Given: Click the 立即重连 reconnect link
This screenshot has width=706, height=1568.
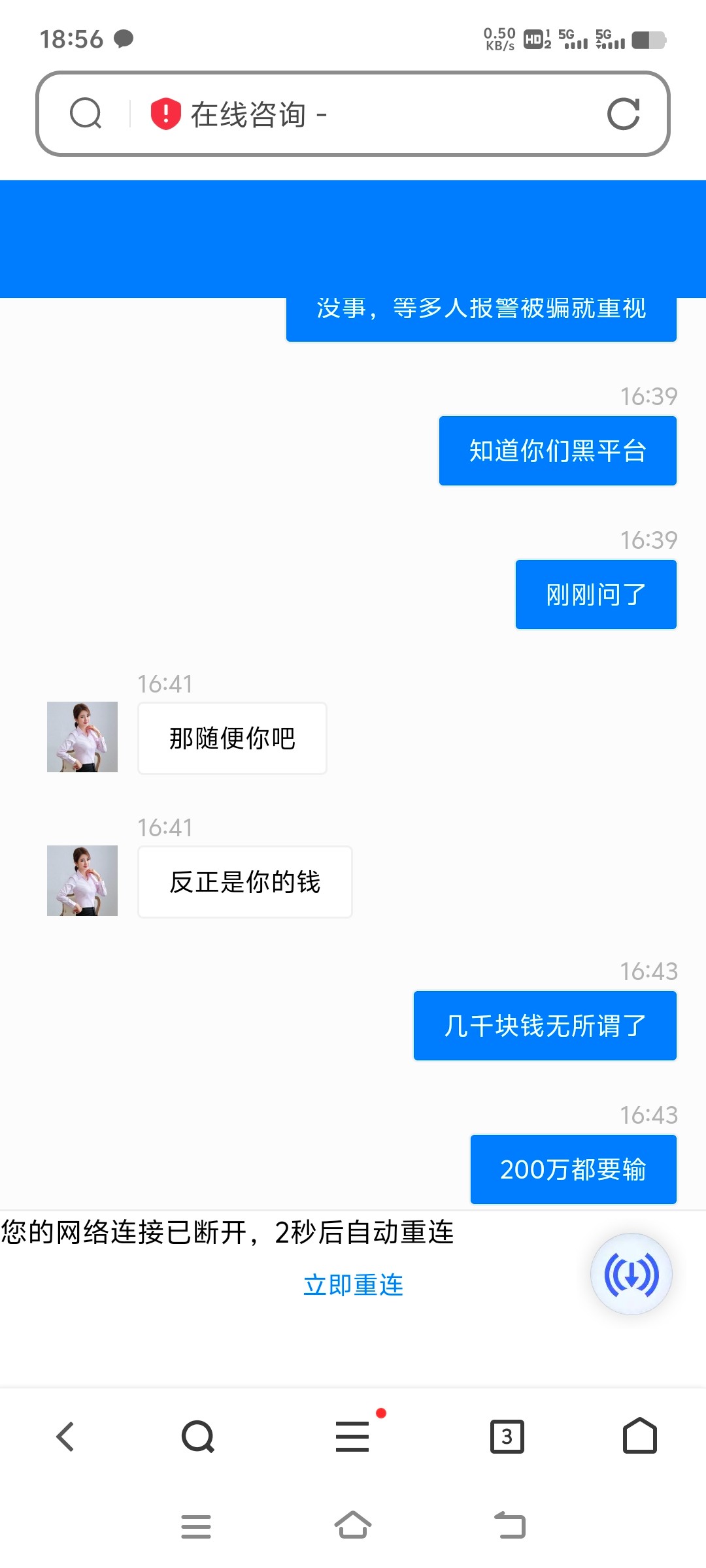Looking at the screenshot, I should [x=354, y=1284].
